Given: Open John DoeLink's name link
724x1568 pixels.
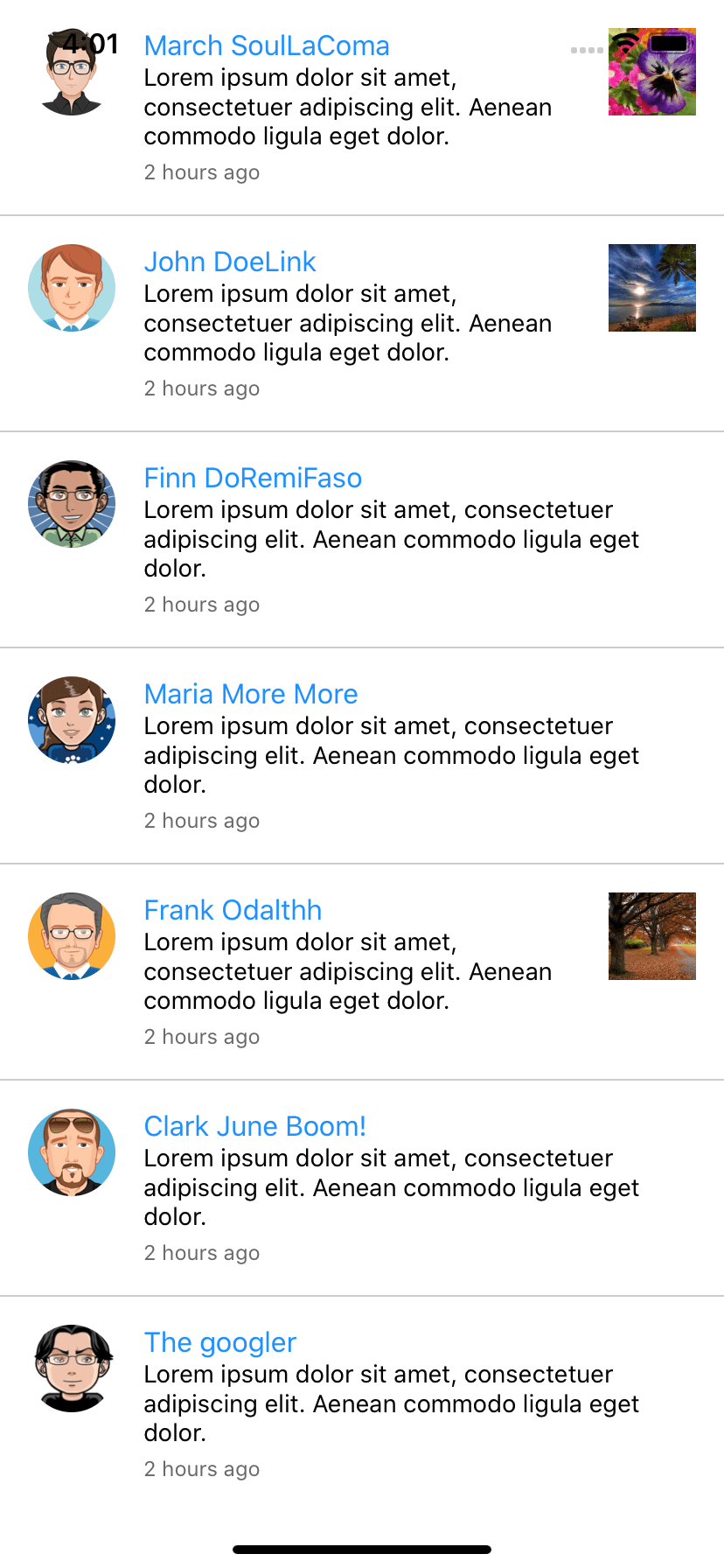Looking at the screenshot, I should coord(230,262).
